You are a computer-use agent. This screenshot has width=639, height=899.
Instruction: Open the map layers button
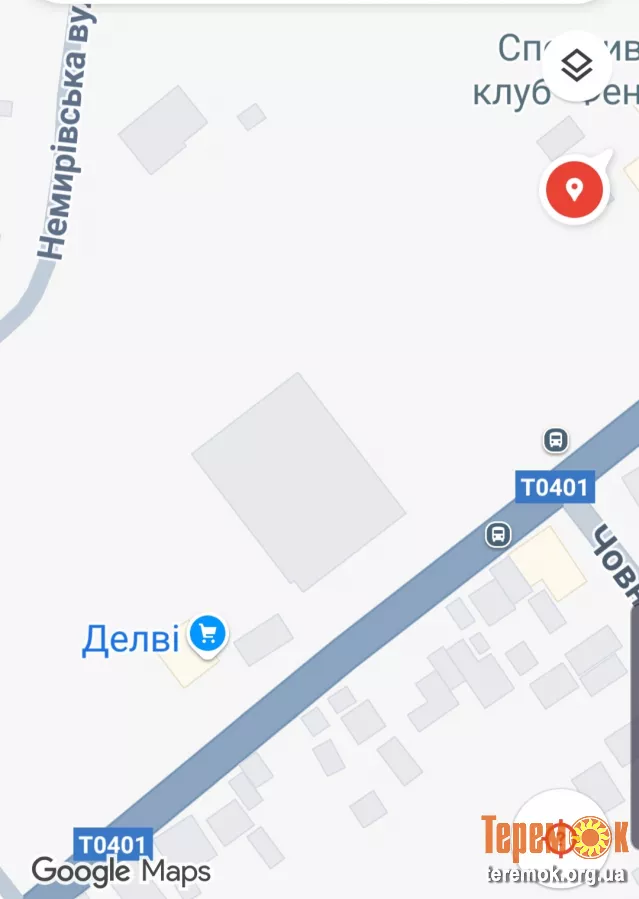pyautogui.click(x=576, y=66)
